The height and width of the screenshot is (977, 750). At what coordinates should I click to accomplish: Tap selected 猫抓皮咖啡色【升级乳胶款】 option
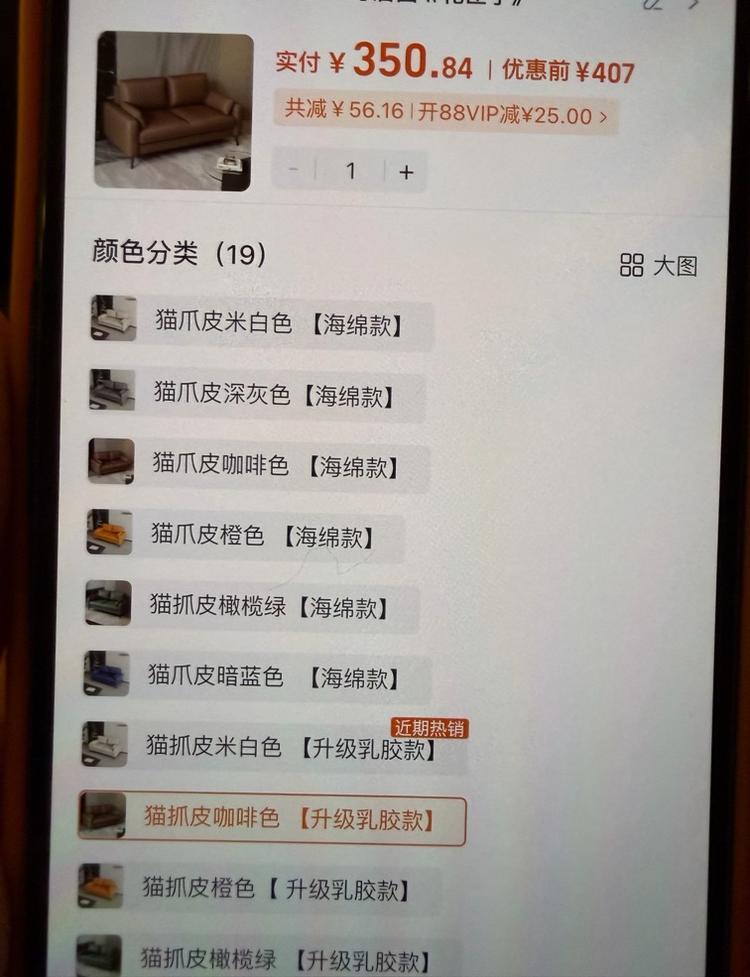tap(272, 819)
